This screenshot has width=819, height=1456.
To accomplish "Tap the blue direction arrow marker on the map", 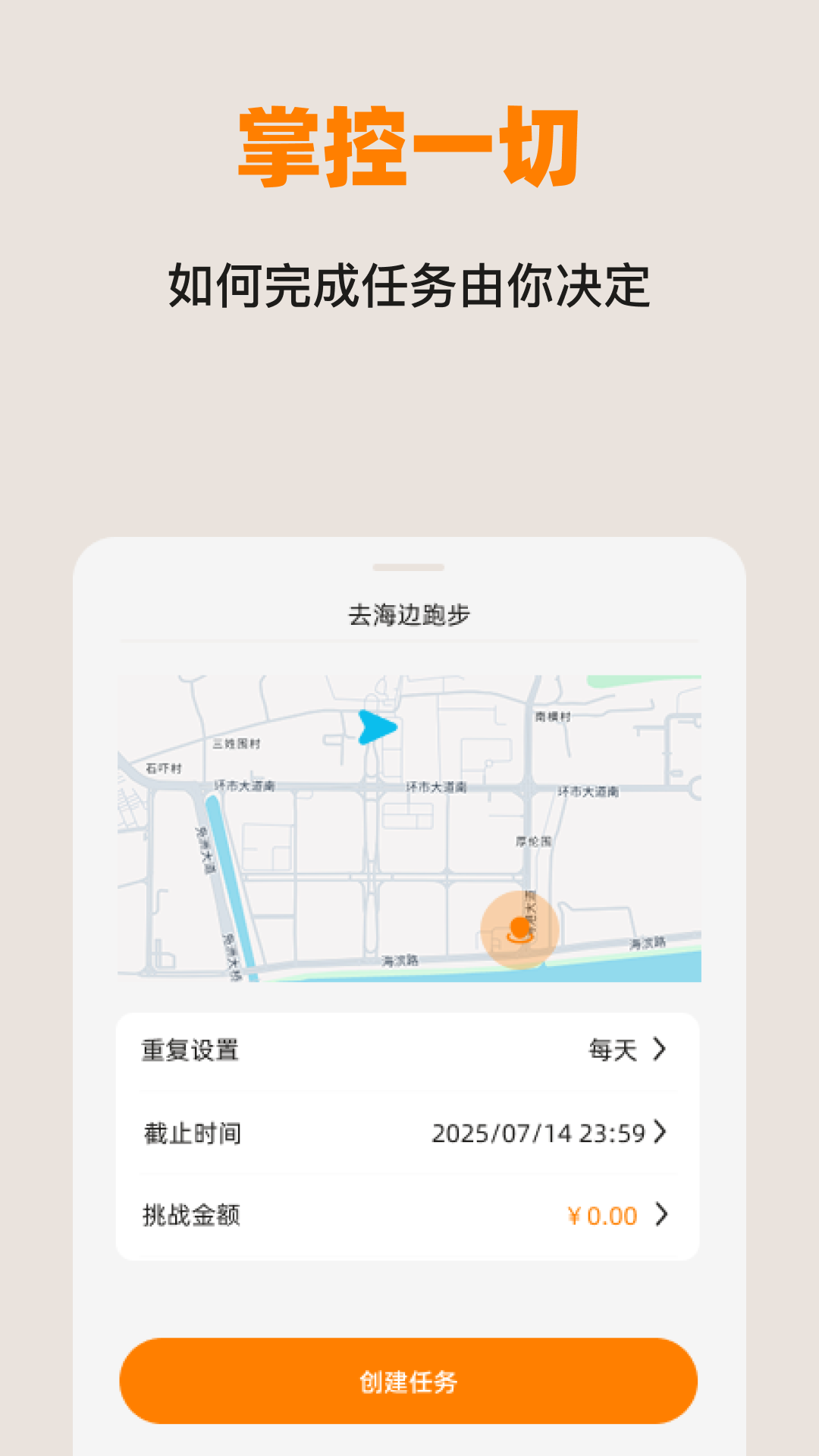I will (x=376, y=729).
